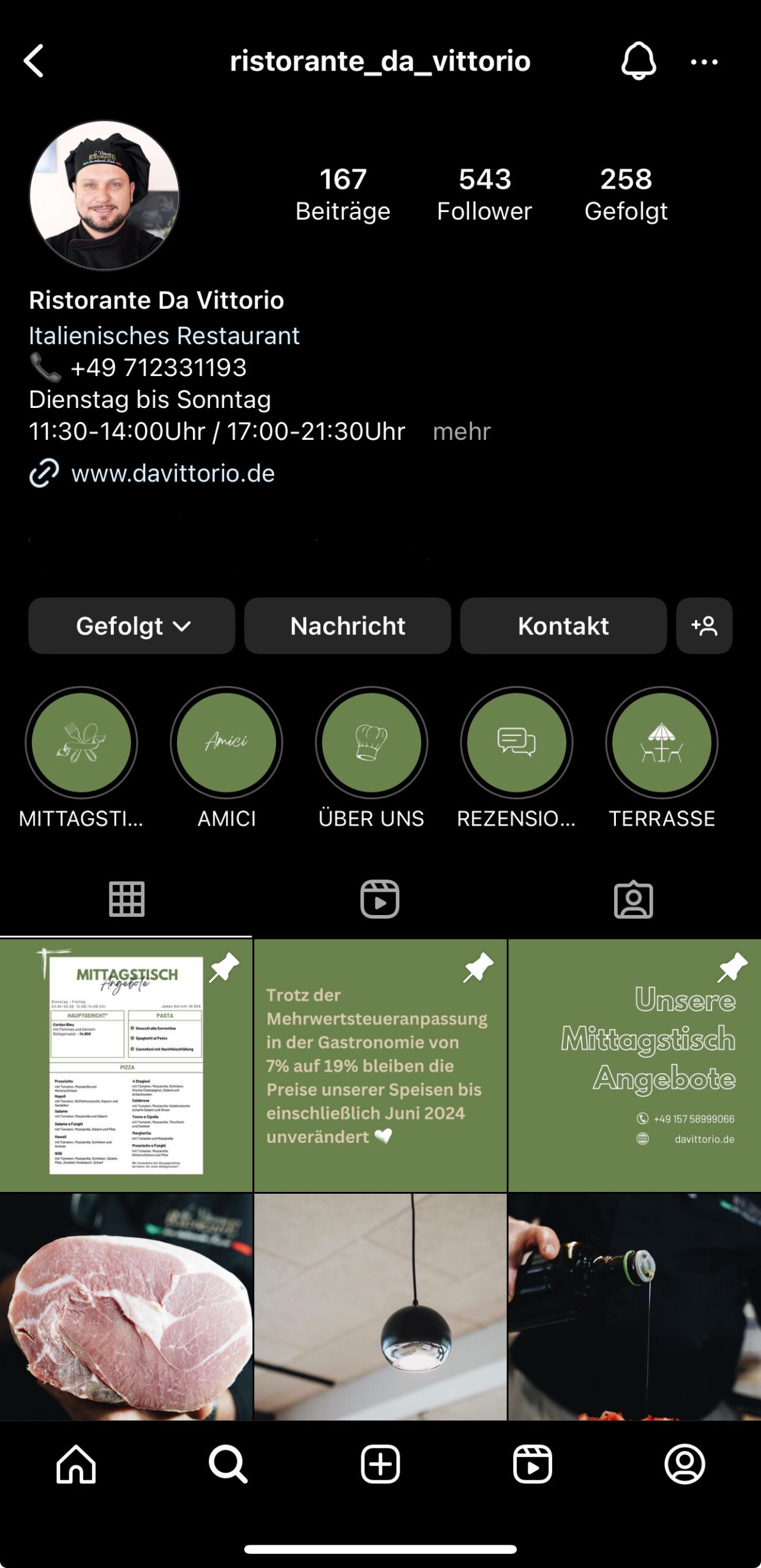The width and height of the screenshot is (761, 1568).
Task: Show suggested accounts with add-person icon
Action: tap(704, 626)
